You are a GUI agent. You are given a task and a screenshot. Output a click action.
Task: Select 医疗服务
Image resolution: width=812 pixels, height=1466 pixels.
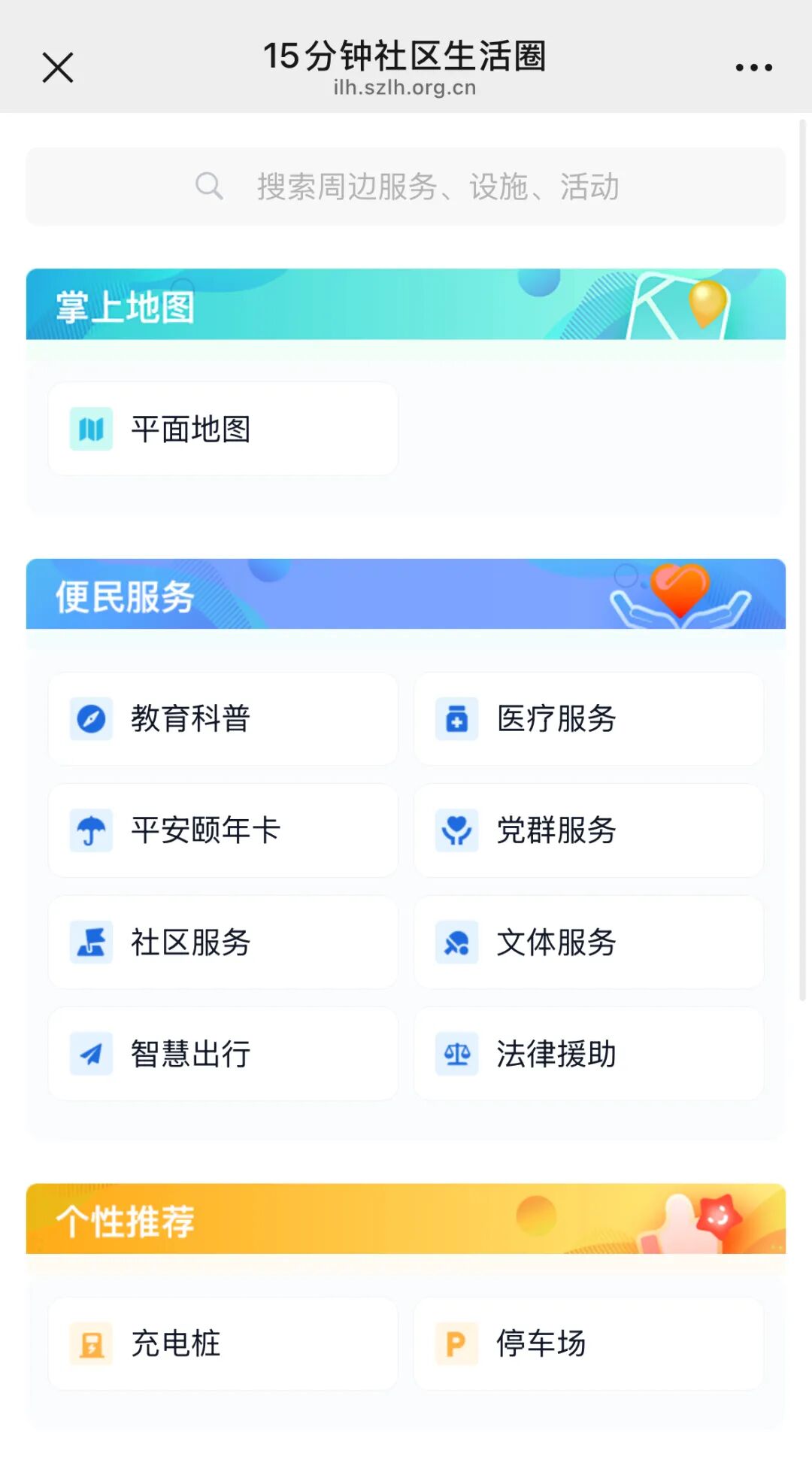pyautogui.click(x=588, y=719)
